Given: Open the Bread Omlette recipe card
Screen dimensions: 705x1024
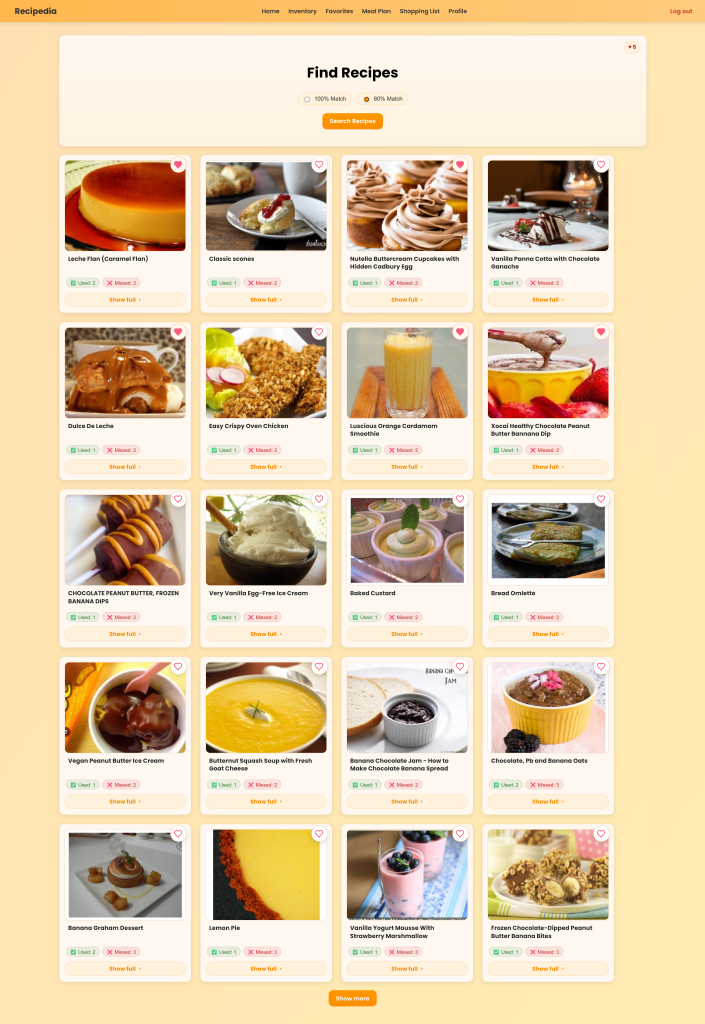Looking at the screenshot, I should tap(547, 541).
